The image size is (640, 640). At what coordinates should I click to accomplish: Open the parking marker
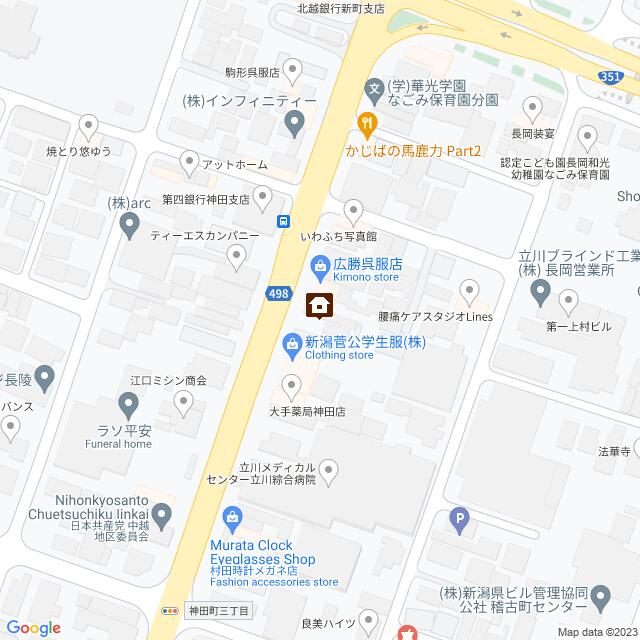tap(459, 517)
